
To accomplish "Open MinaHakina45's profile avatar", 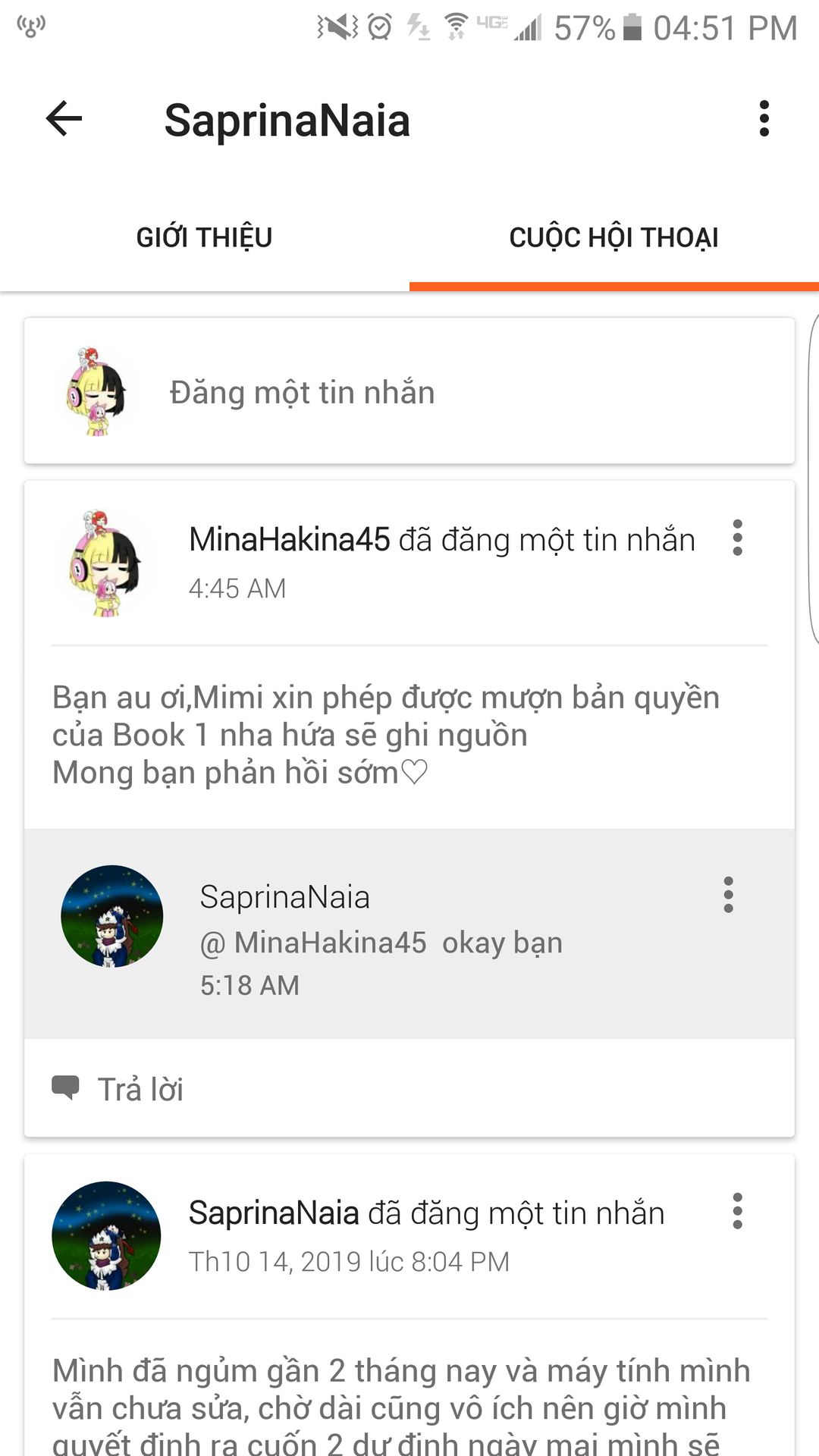I will pos(105,563).
